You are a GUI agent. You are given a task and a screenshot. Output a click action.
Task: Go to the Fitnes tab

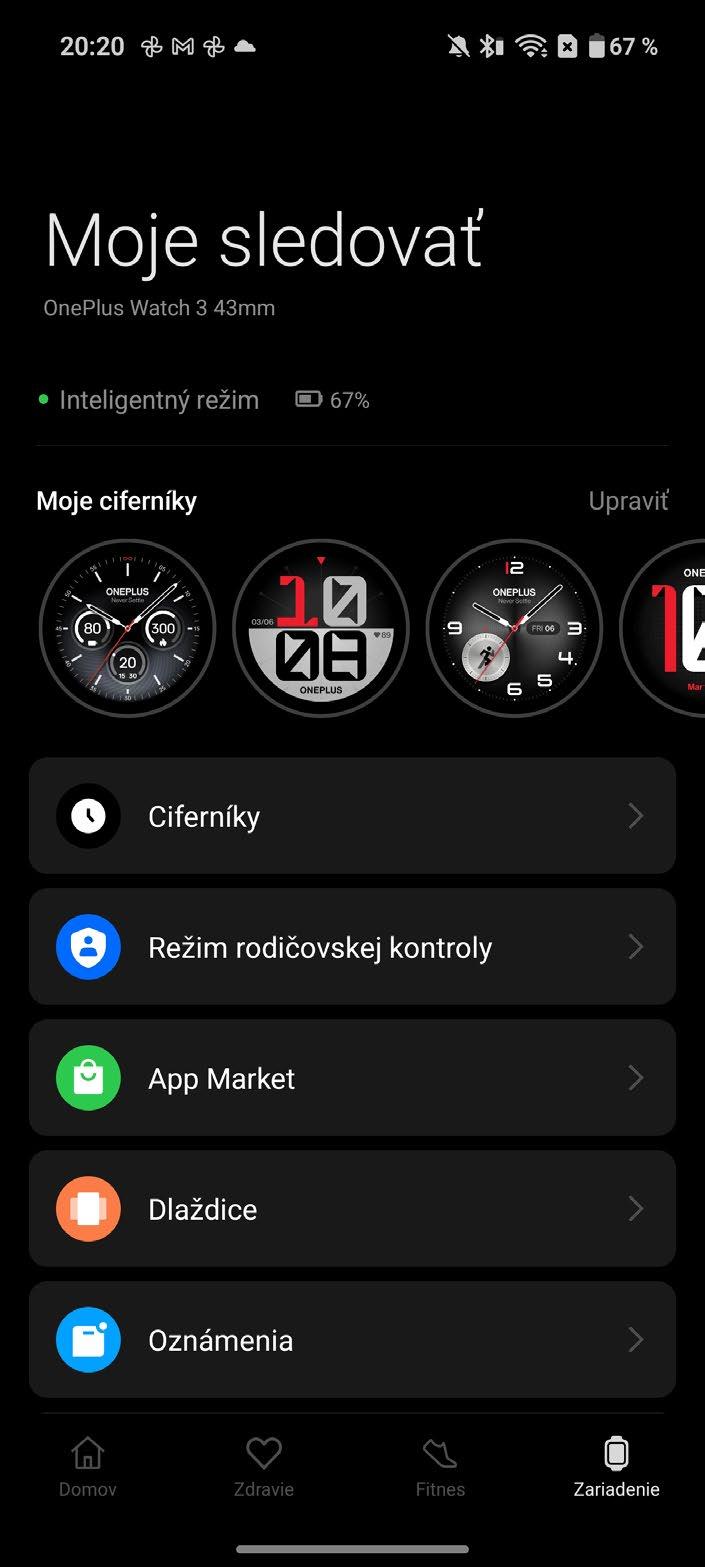tap(440, 1467)
